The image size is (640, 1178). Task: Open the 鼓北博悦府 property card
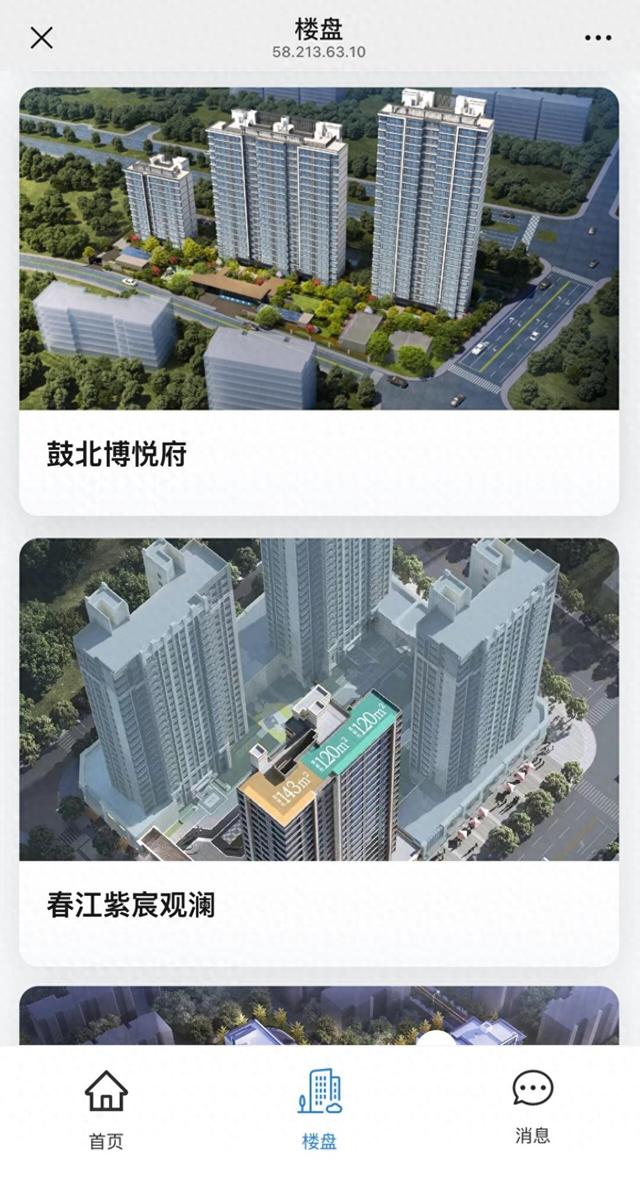tap(319, 300)
